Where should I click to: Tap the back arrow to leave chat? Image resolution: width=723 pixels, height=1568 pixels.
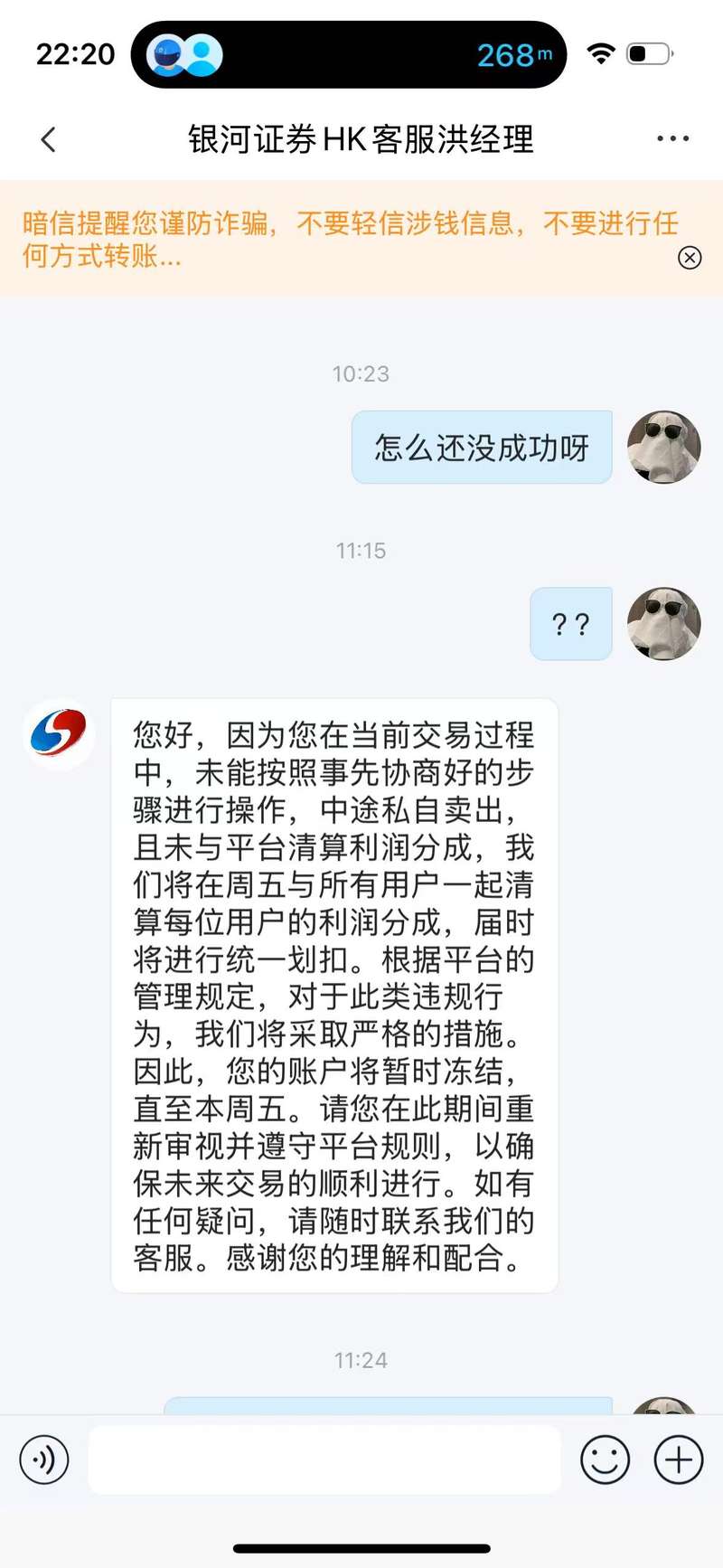point(47,138)
